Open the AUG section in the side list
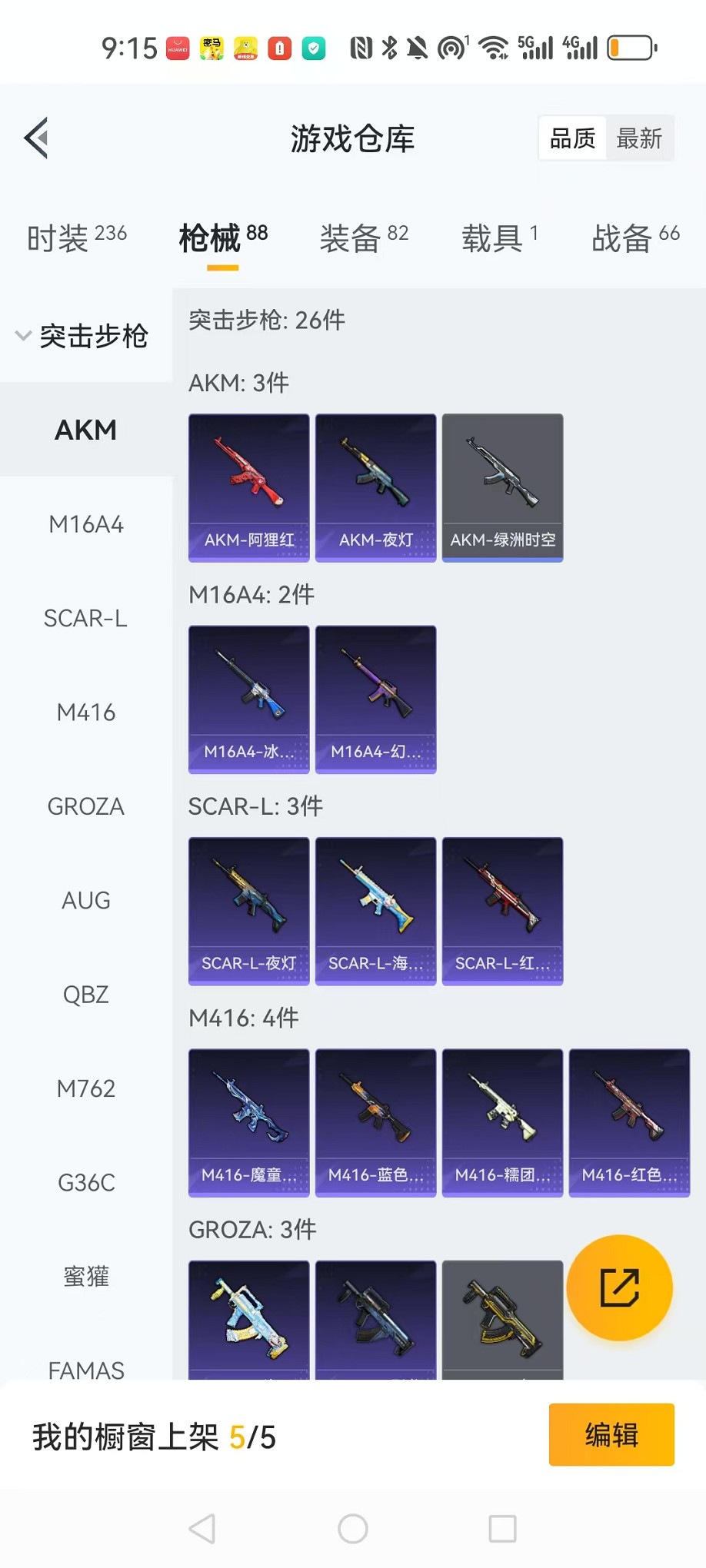 pyautogui.click(x=85, y=900)
